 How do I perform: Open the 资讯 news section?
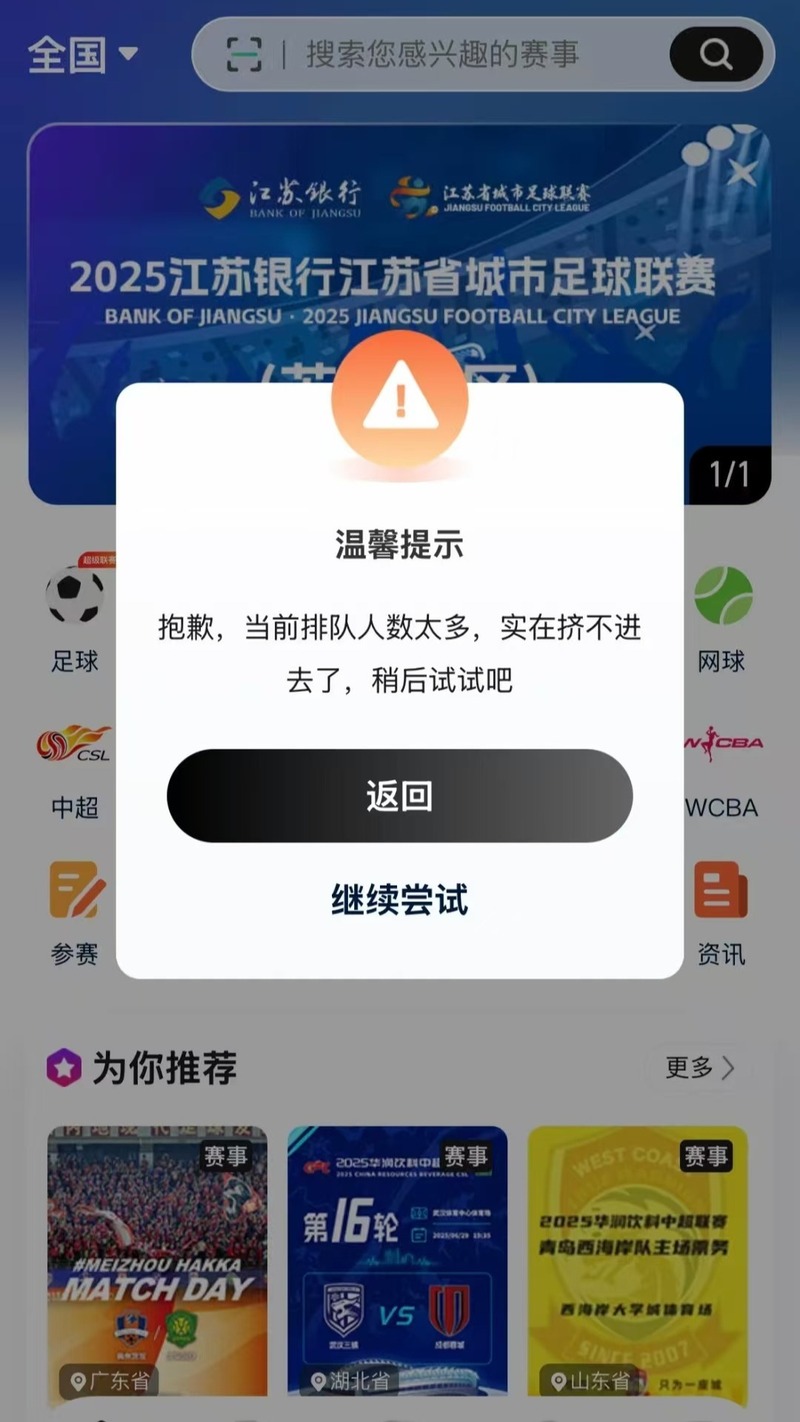pos(722,912)
